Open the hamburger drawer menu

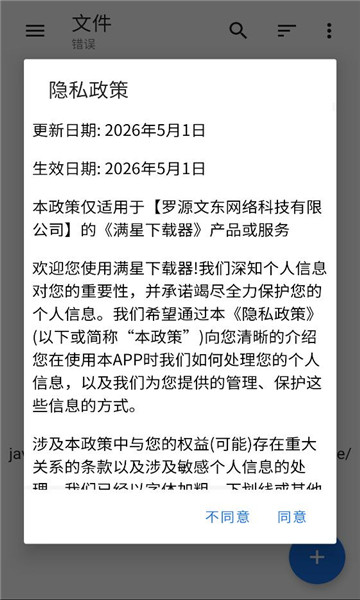click(35, 31)
